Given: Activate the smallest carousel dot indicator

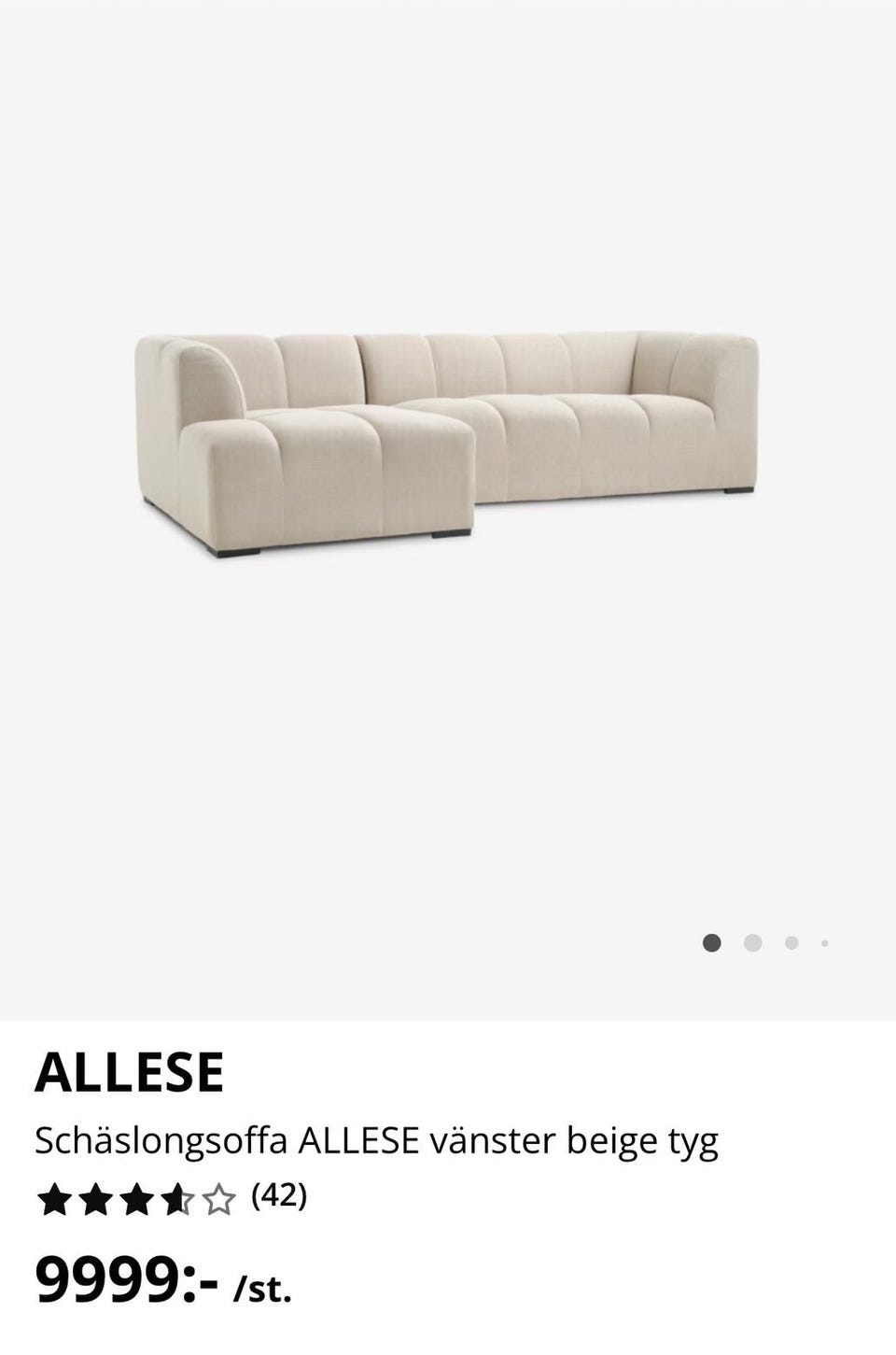Looking at the screenshot, I should coord(825,943).
